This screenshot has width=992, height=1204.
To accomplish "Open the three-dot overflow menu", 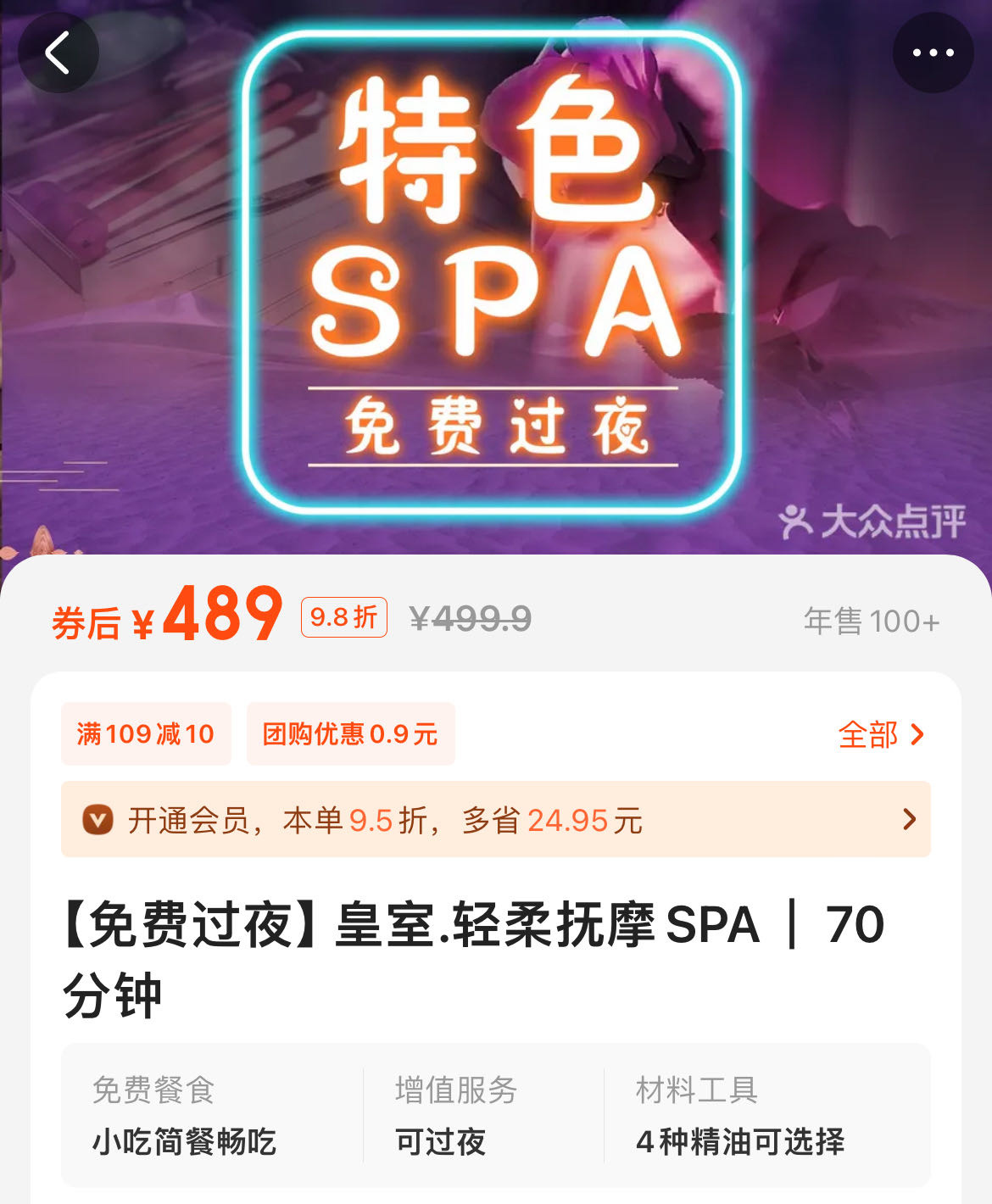I will click(x=933, y=53).
